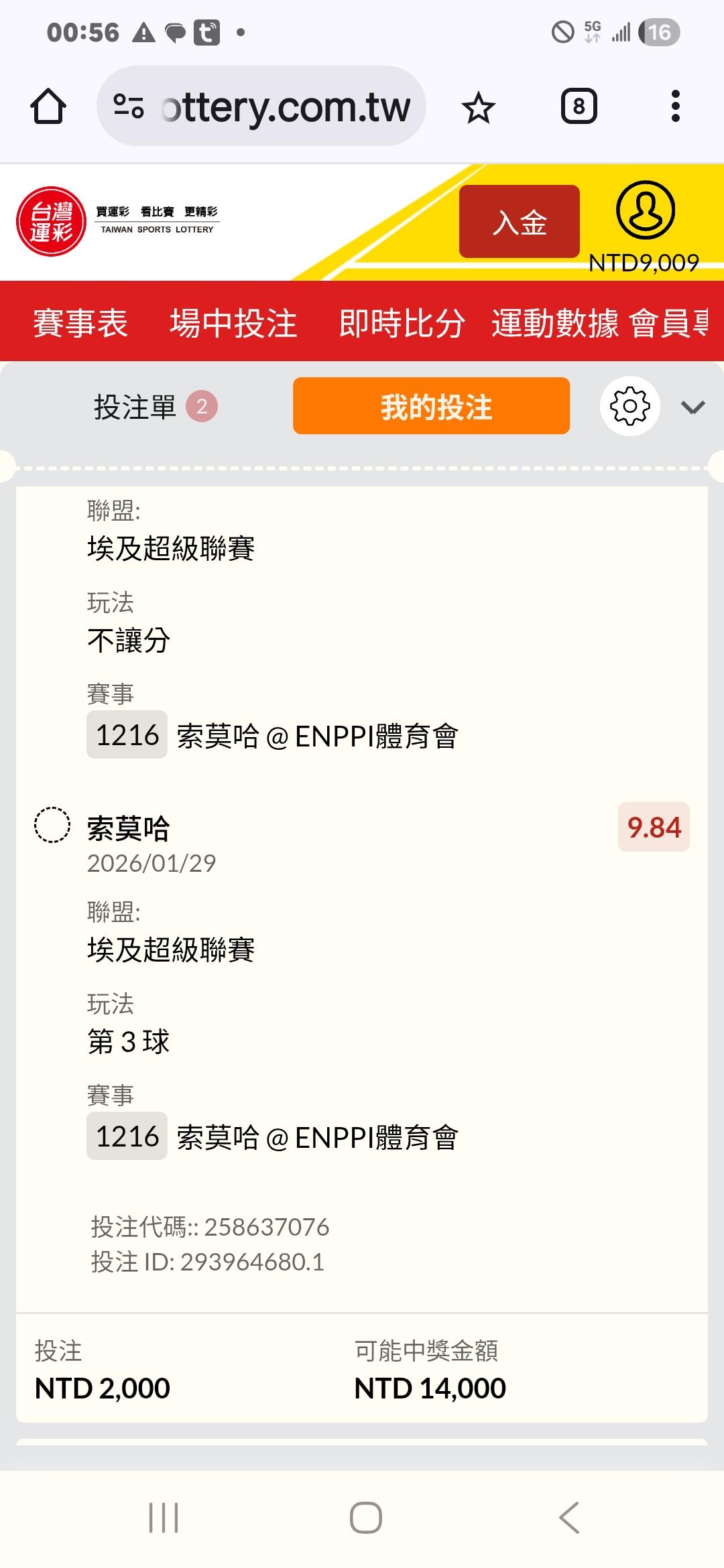Switch to 場中投注 live betting

click(233, 323)
